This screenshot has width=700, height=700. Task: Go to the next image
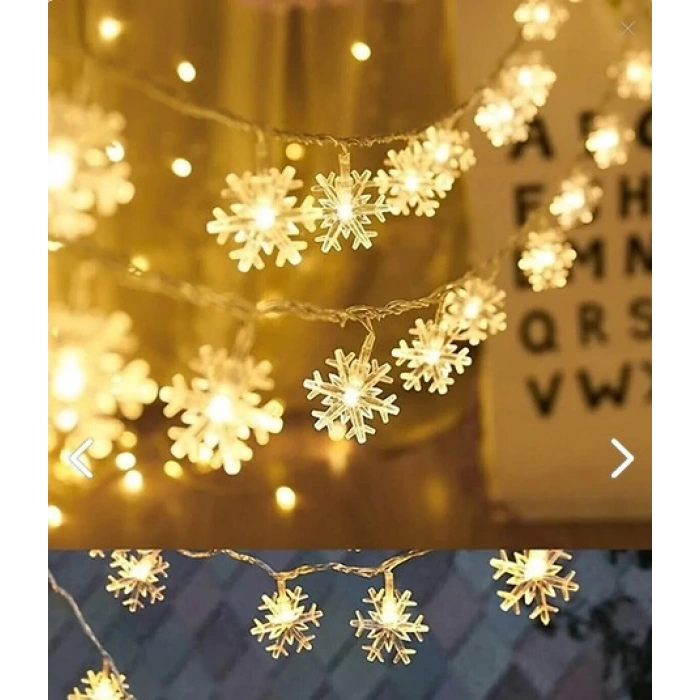point(622,458)
